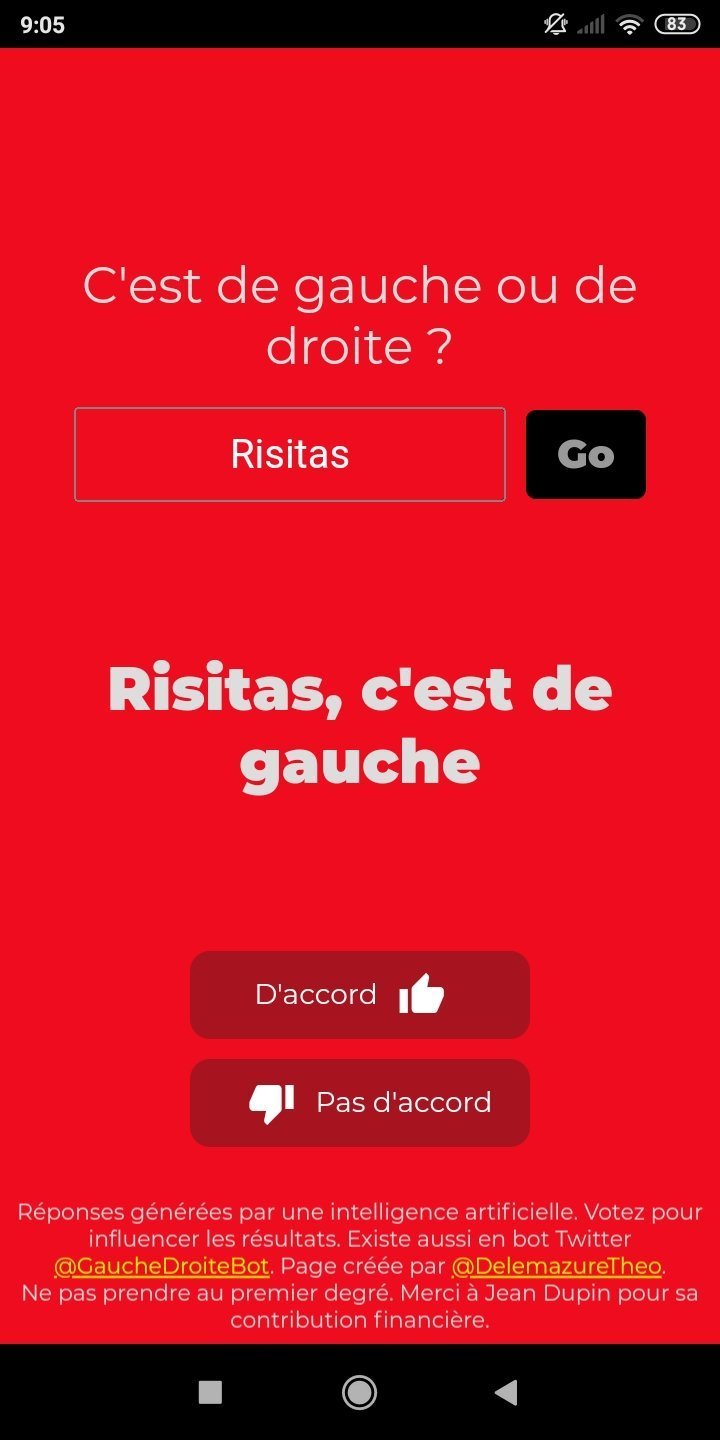This screenshot has height=1440, width=720.
Task: Go back using the system back button
Action: point(507,1392)
